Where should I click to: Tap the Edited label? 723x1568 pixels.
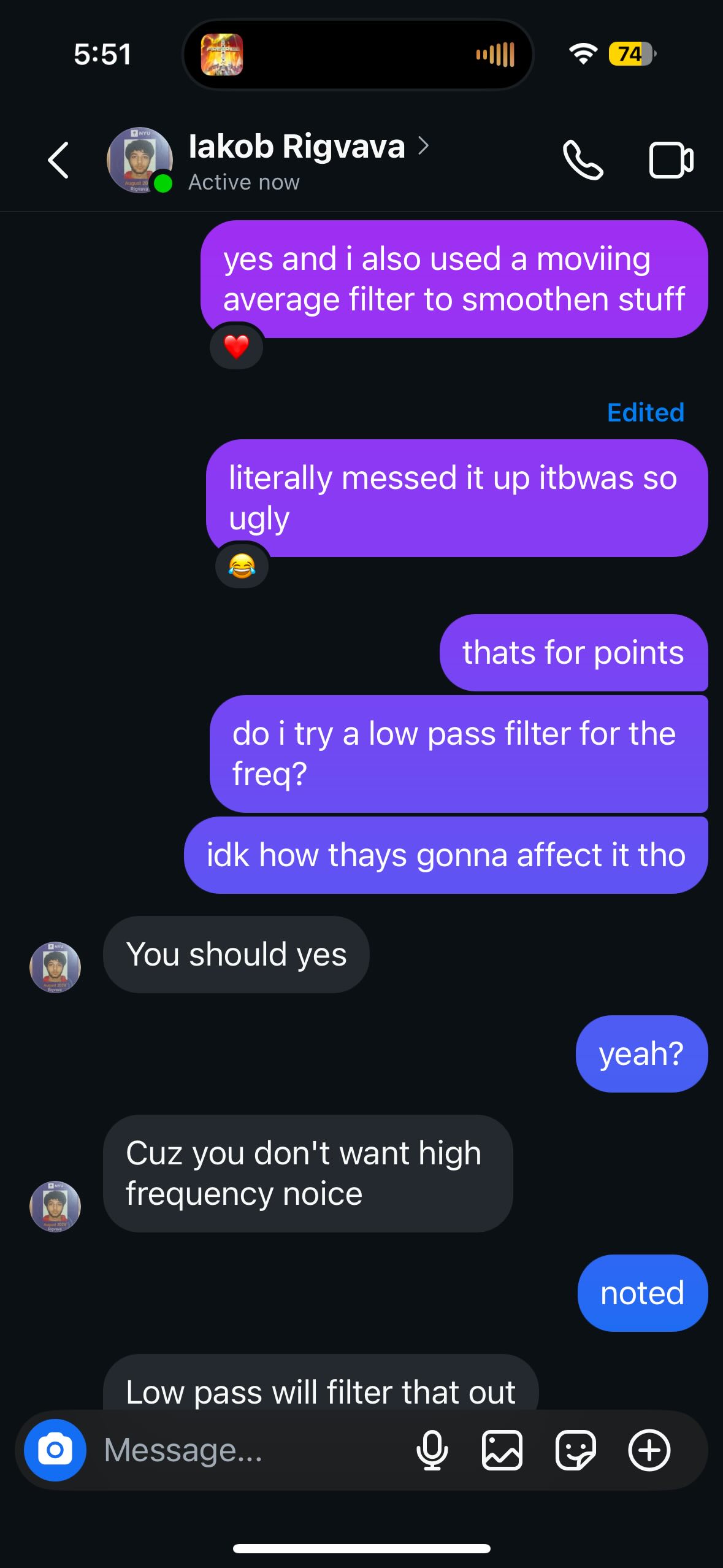click(645, 413)
